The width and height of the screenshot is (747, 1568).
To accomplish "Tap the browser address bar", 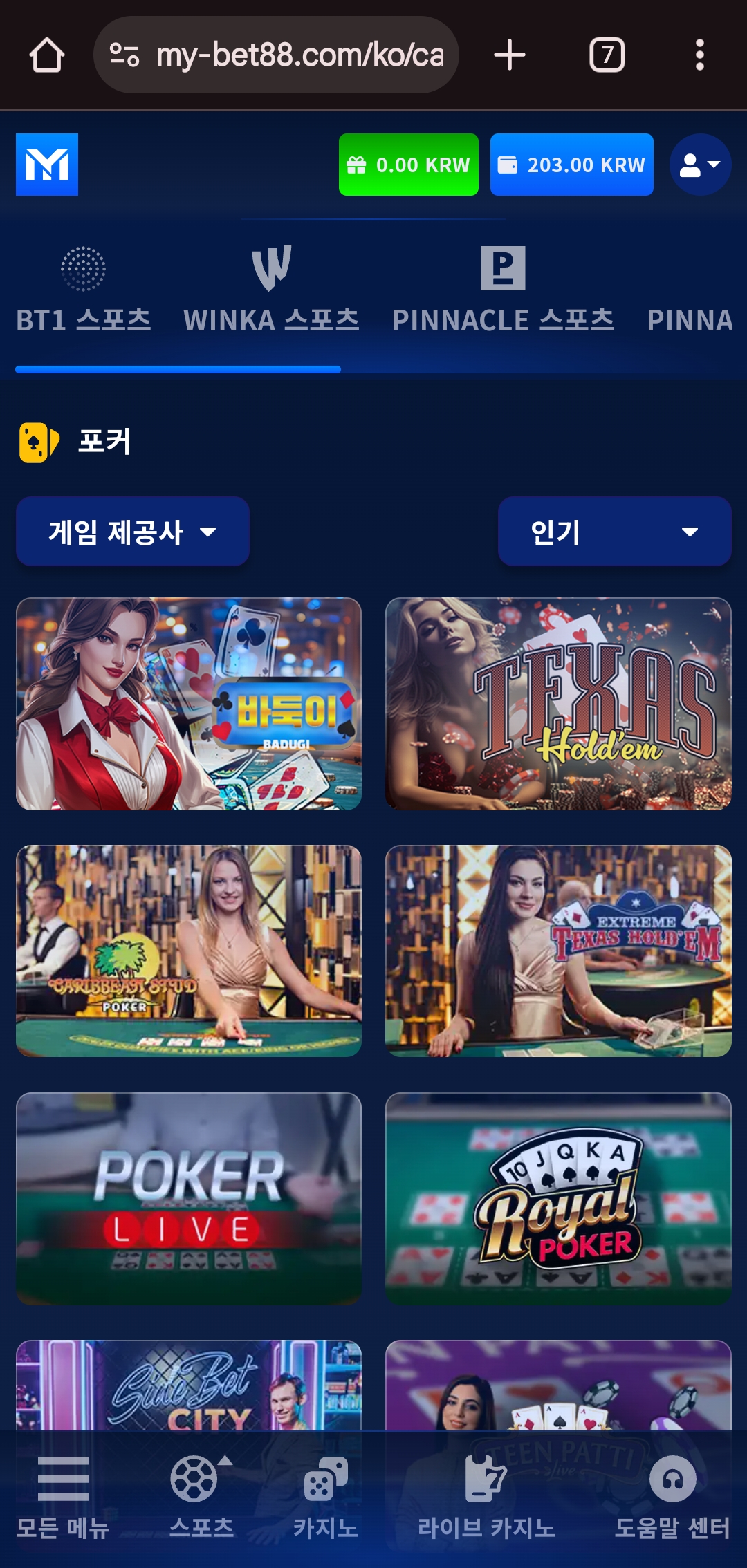I will (277, 55).
